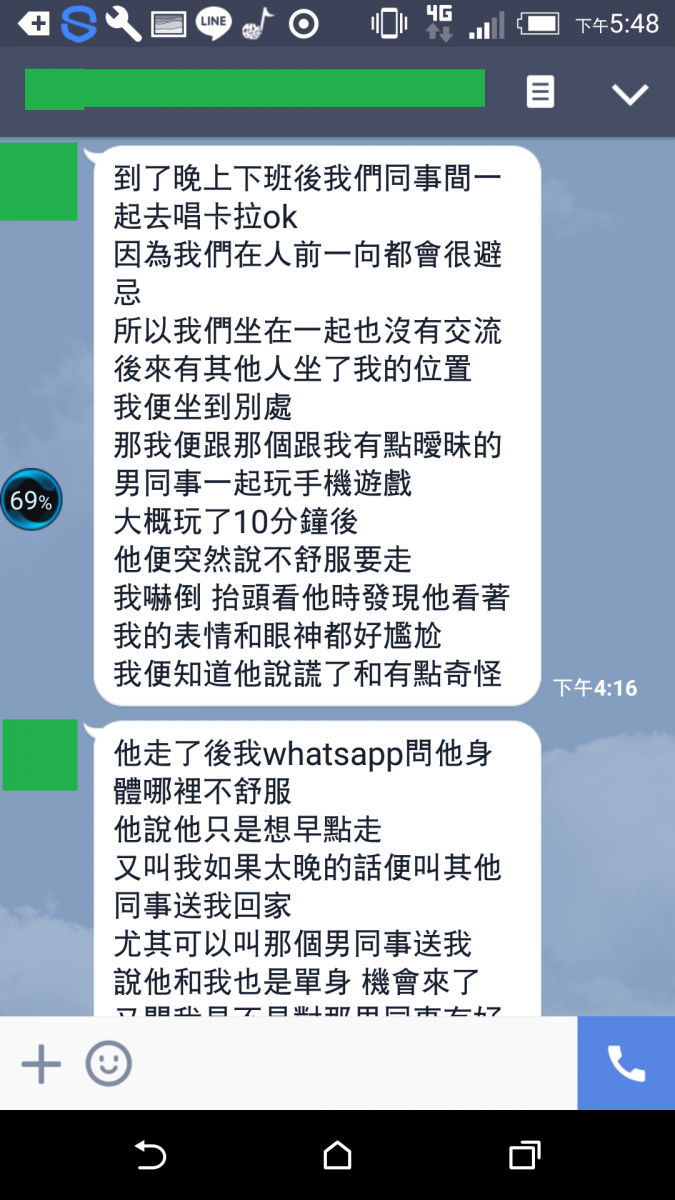The image size is (675, 1200).
Task: Tap the message input field
Action: (350, 1063)
